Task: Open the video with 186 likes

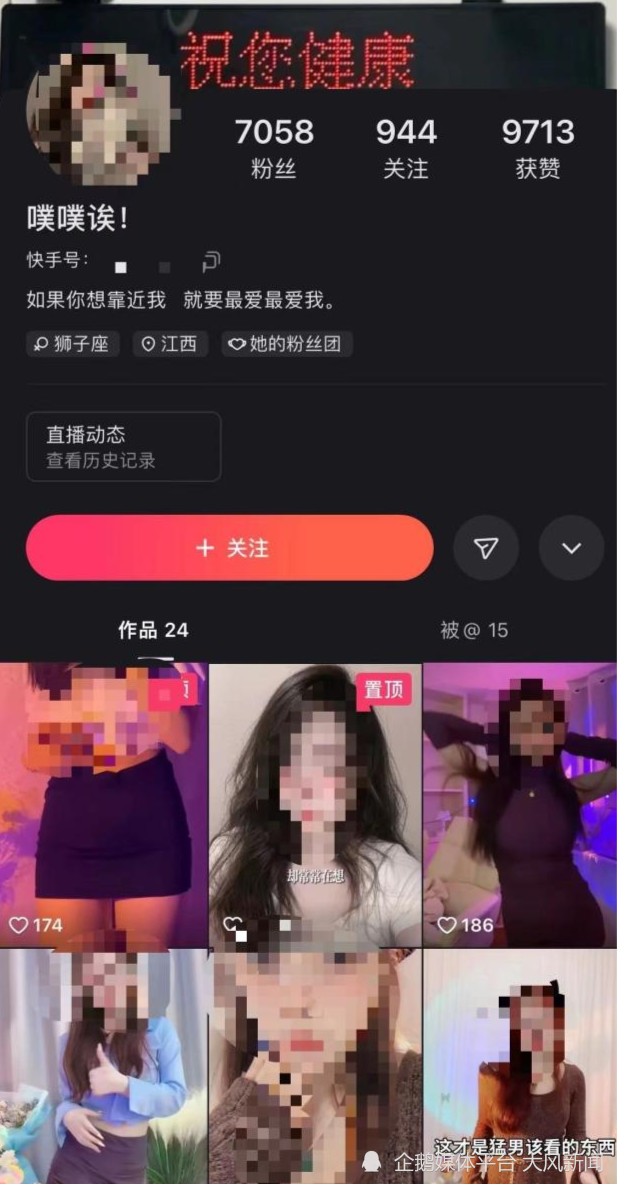Action: (x=520, y=804)
